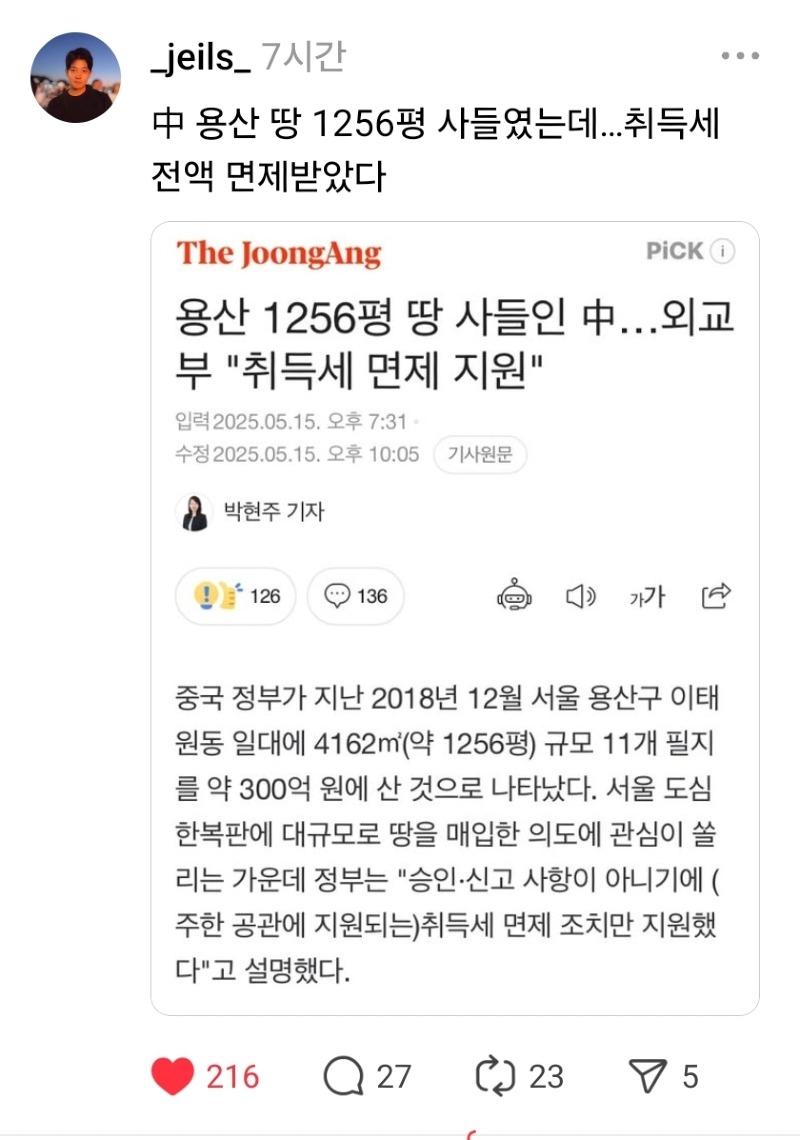This screenshot has height=1140, width=800.
Task: Open the comments on this post
Action: tap(344, 1076)
